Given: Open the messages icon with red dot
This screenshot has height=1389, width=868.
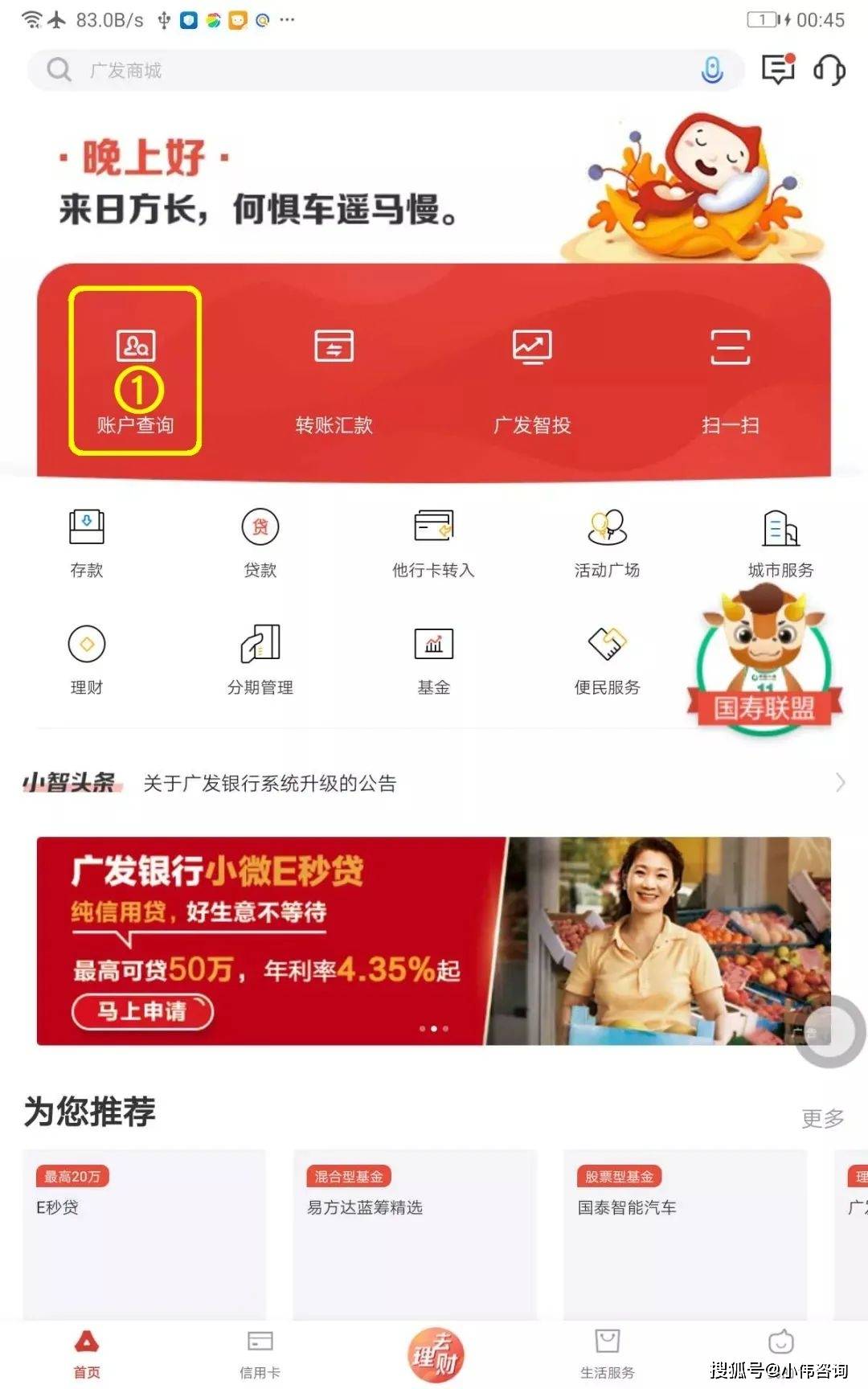Looking at the screenshot, I should coord(778,70).
